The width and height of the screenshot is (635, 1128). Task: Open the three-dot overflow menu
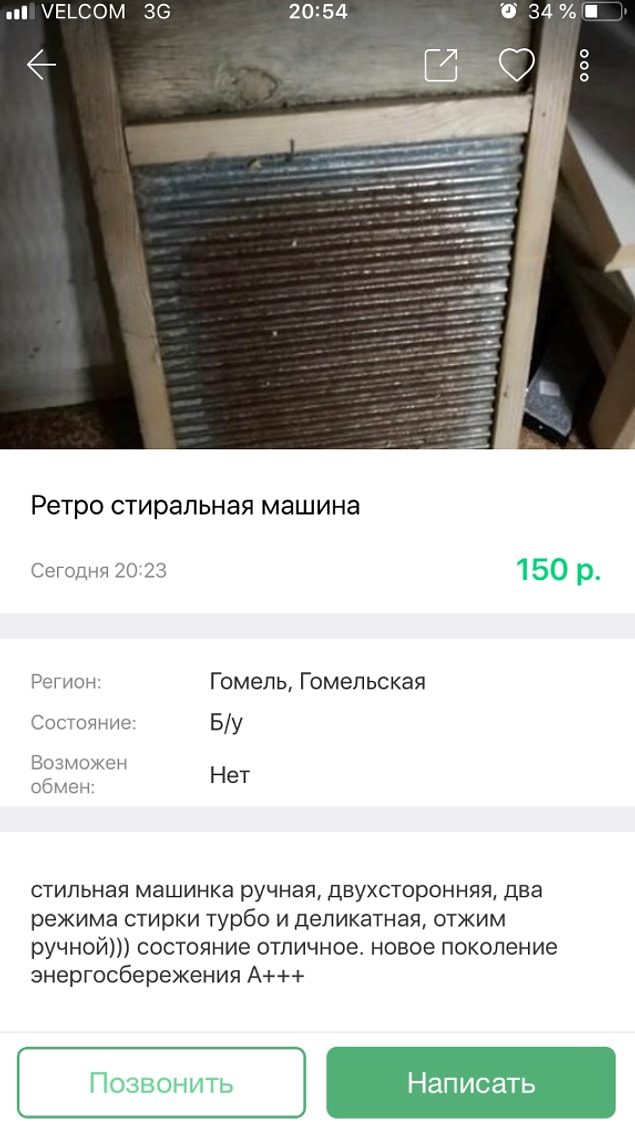coord(584,65)
